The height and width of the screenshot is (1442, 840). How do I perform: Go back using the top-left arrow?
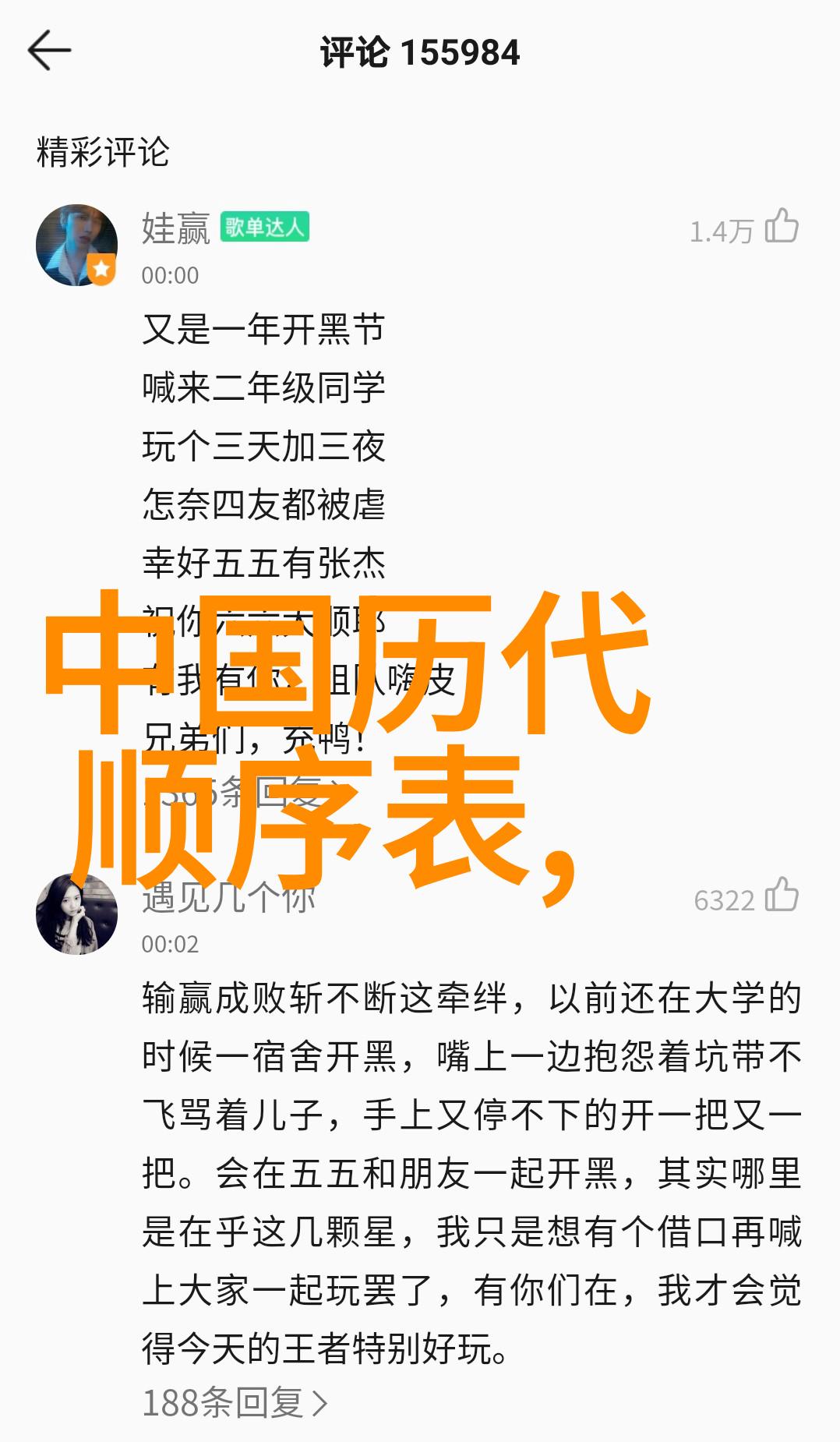[49, 51]
